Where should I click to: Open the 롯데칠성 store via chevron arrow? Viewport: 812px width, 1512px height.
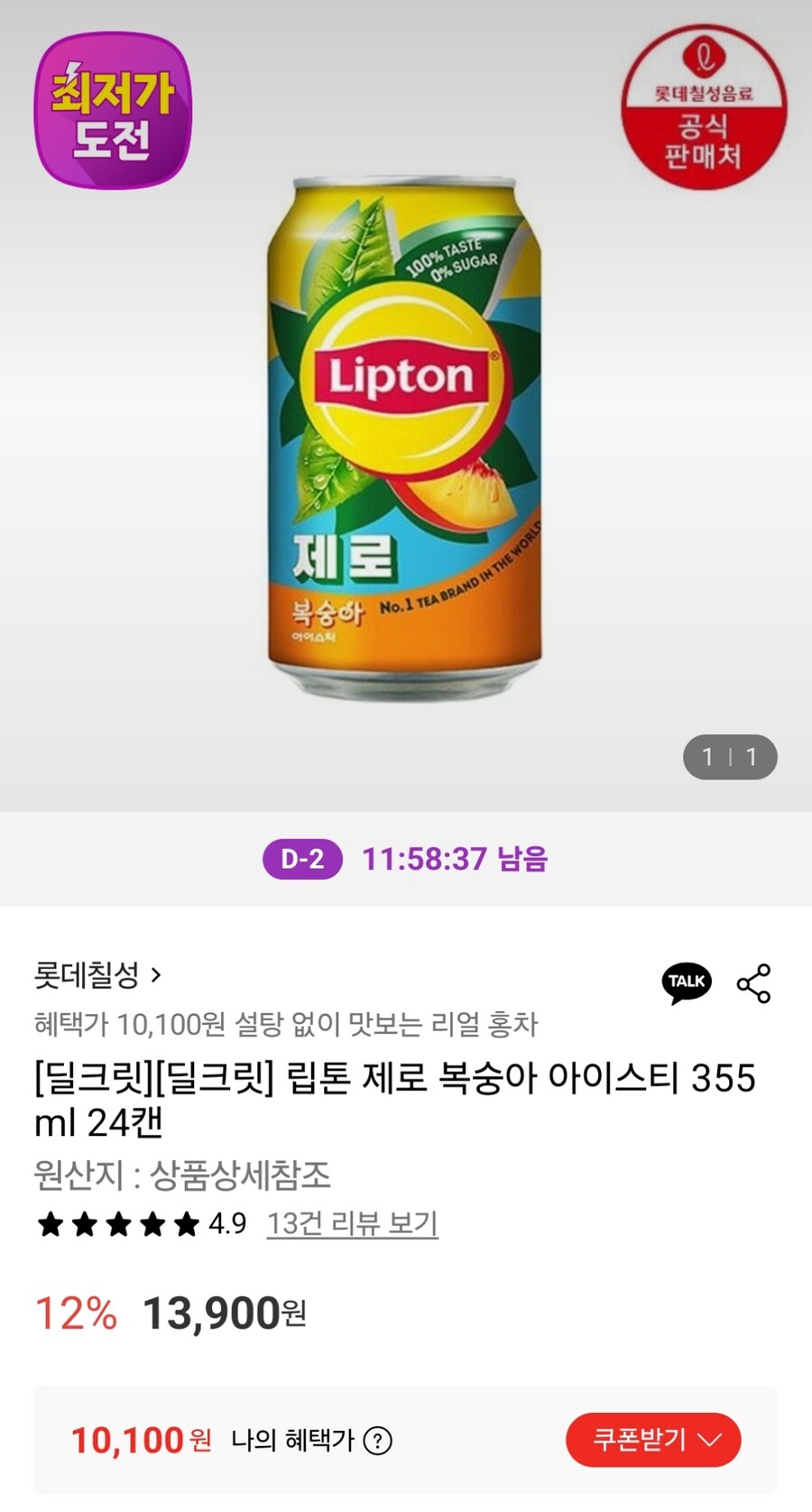tap(161, 974)
